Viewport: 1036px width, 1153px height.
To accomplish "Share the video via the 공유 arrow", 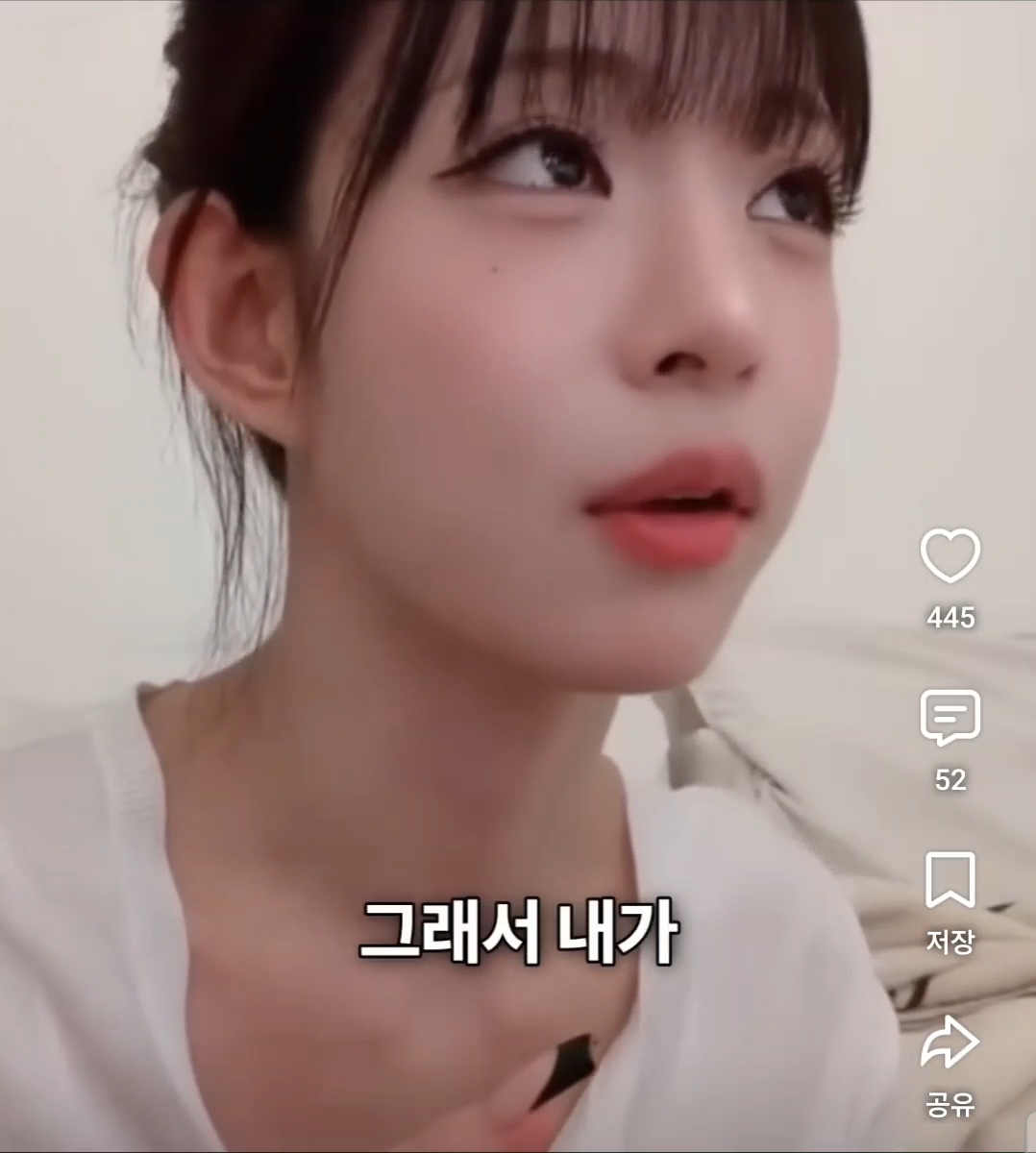I will pos(950,1042).
